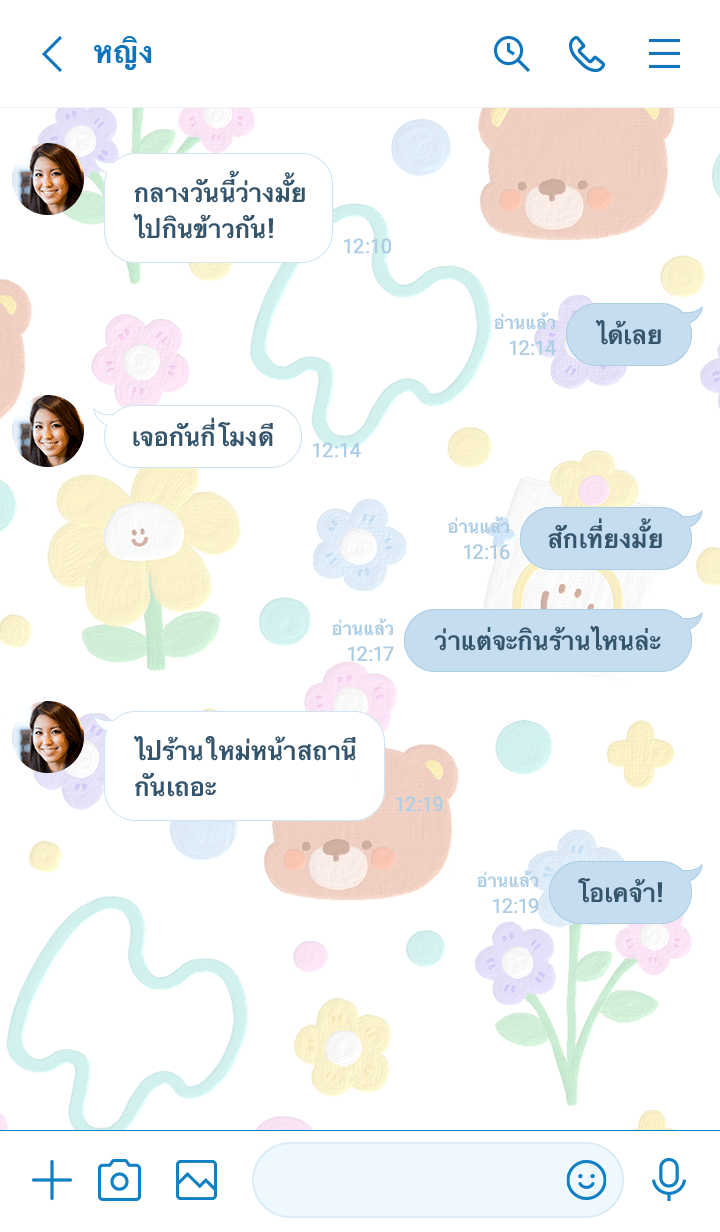
Task: Open the profile photo beside เจอกันกี่โมงดี
Action: point(48,431)
